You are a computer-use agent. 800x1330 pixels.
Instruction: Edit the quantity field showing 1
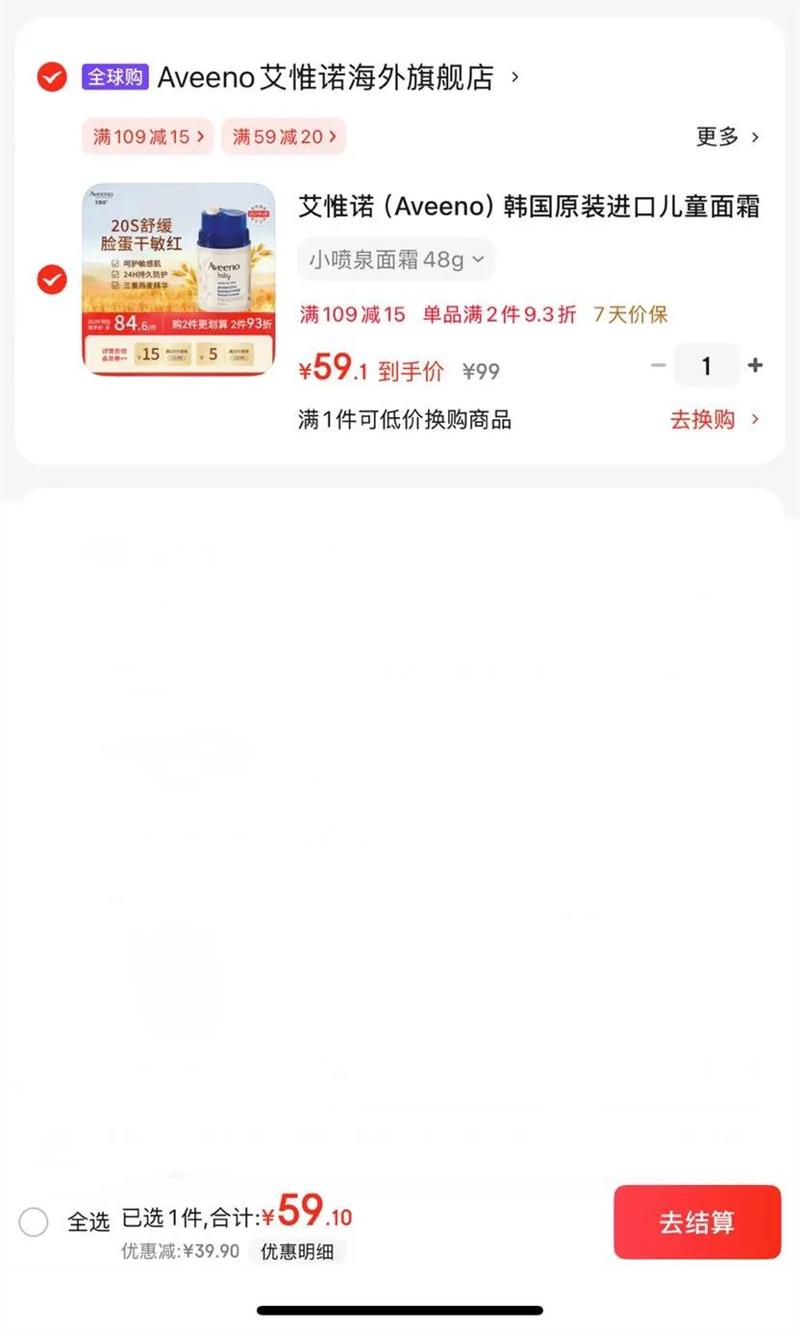706,366
